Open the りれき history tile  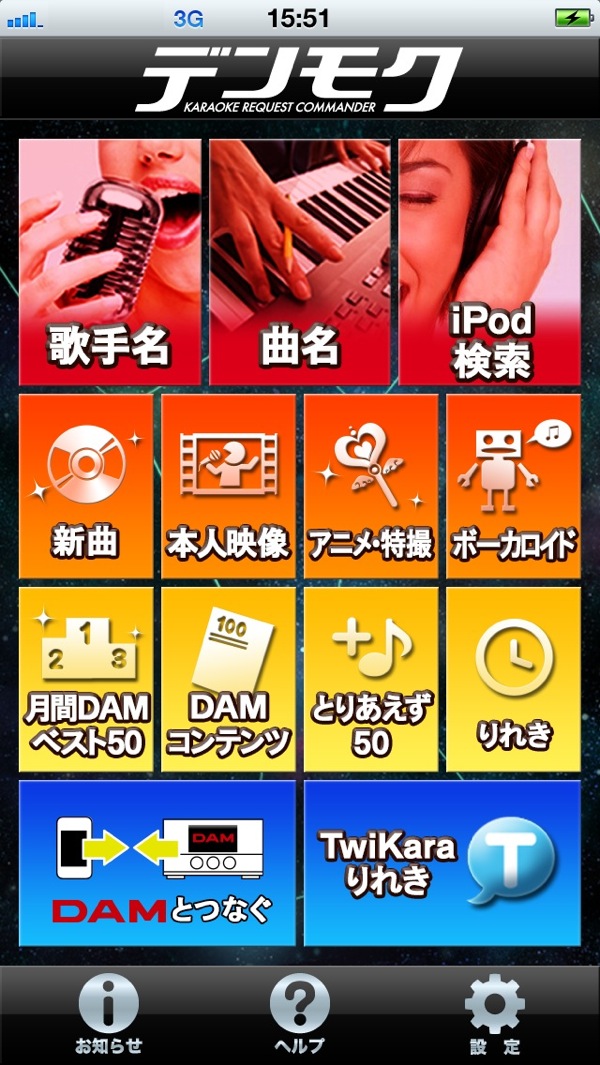(513, 679)
